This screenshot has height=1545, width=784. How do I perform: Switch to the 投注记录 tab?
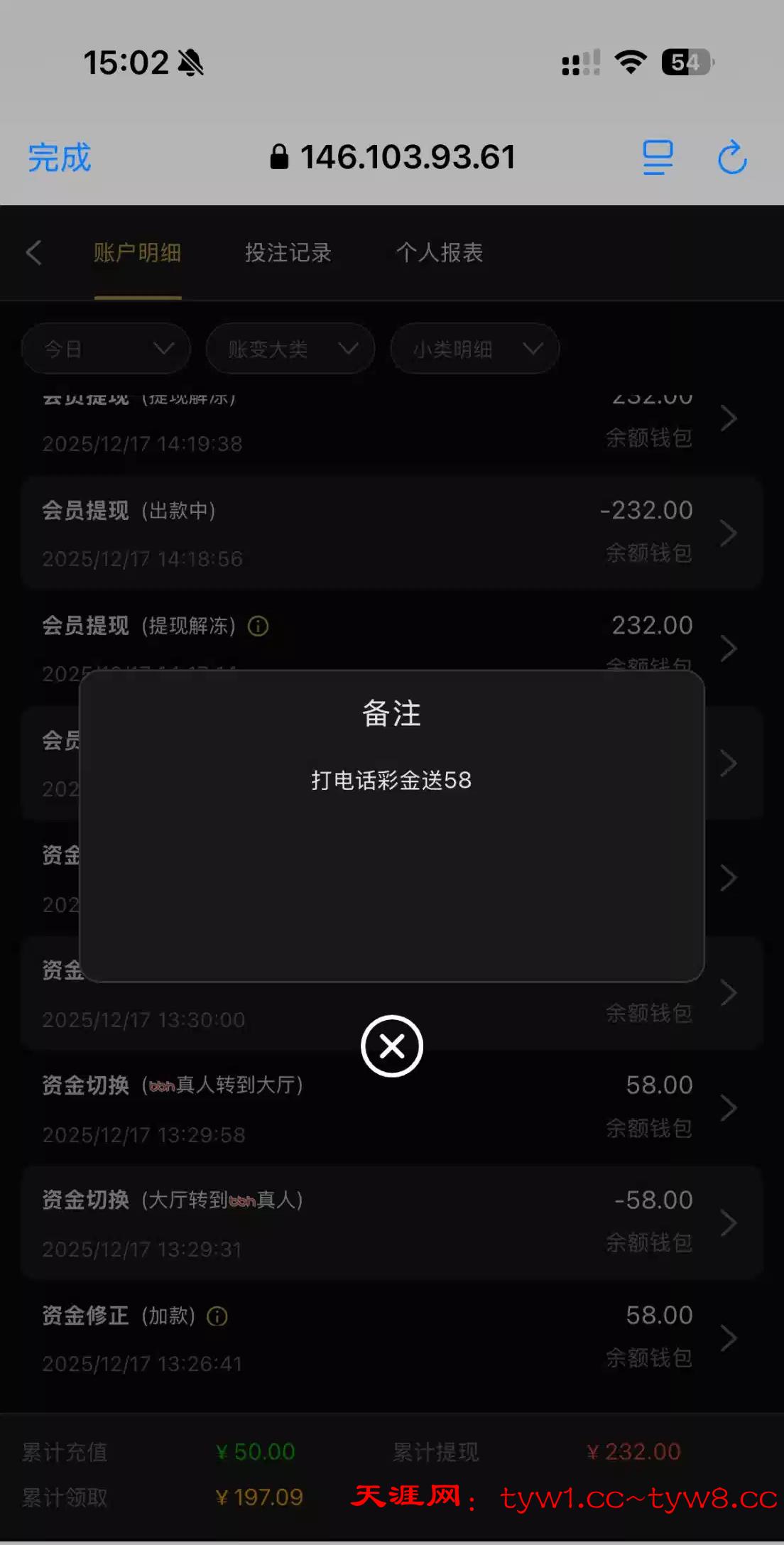tap(288, 253)
